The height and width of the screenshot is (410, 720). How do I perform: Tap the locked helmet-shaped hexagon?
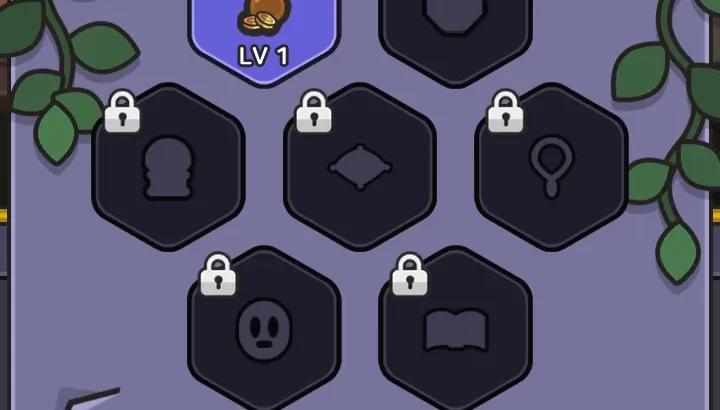[x=168, y=168]
